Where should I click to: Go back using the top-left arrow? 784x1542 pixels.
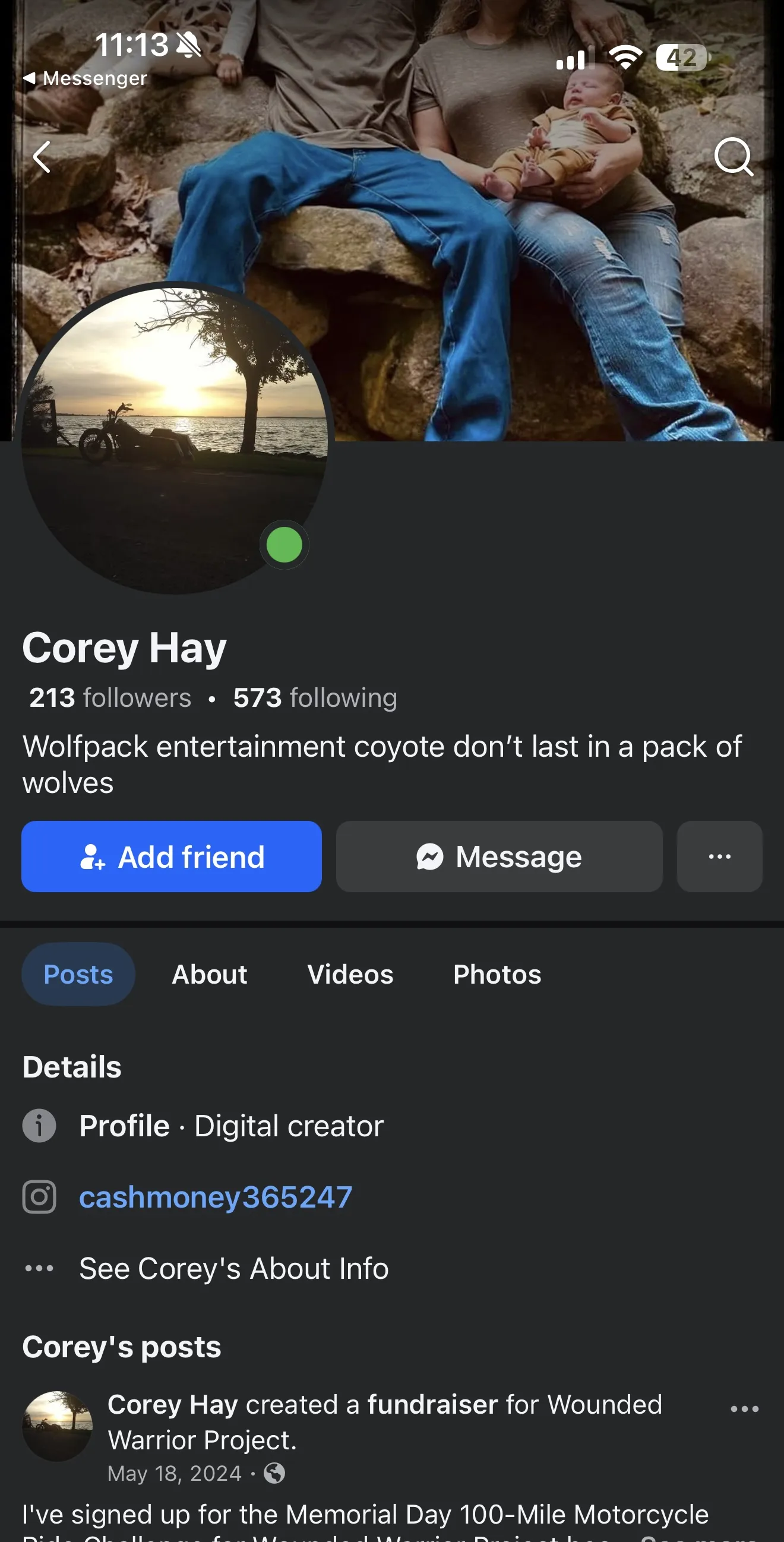pyautogui.click(x=42, y=157)
